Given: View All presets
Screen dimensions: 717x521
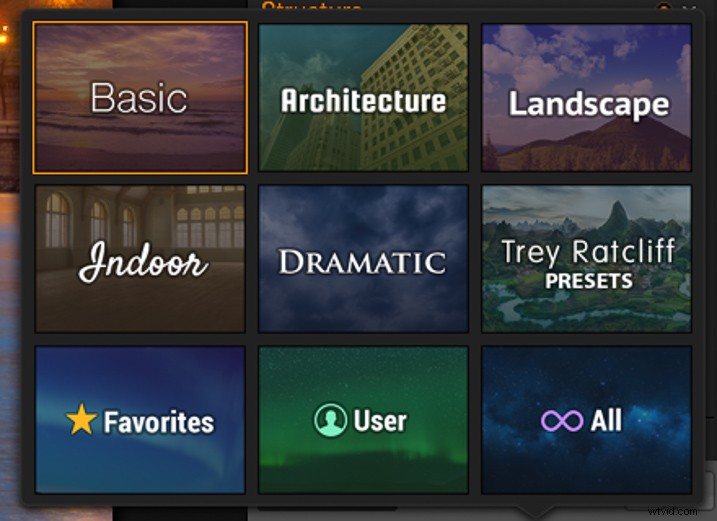Looking at the screenshot, I should pyautogui.click(x=587, y=420).
